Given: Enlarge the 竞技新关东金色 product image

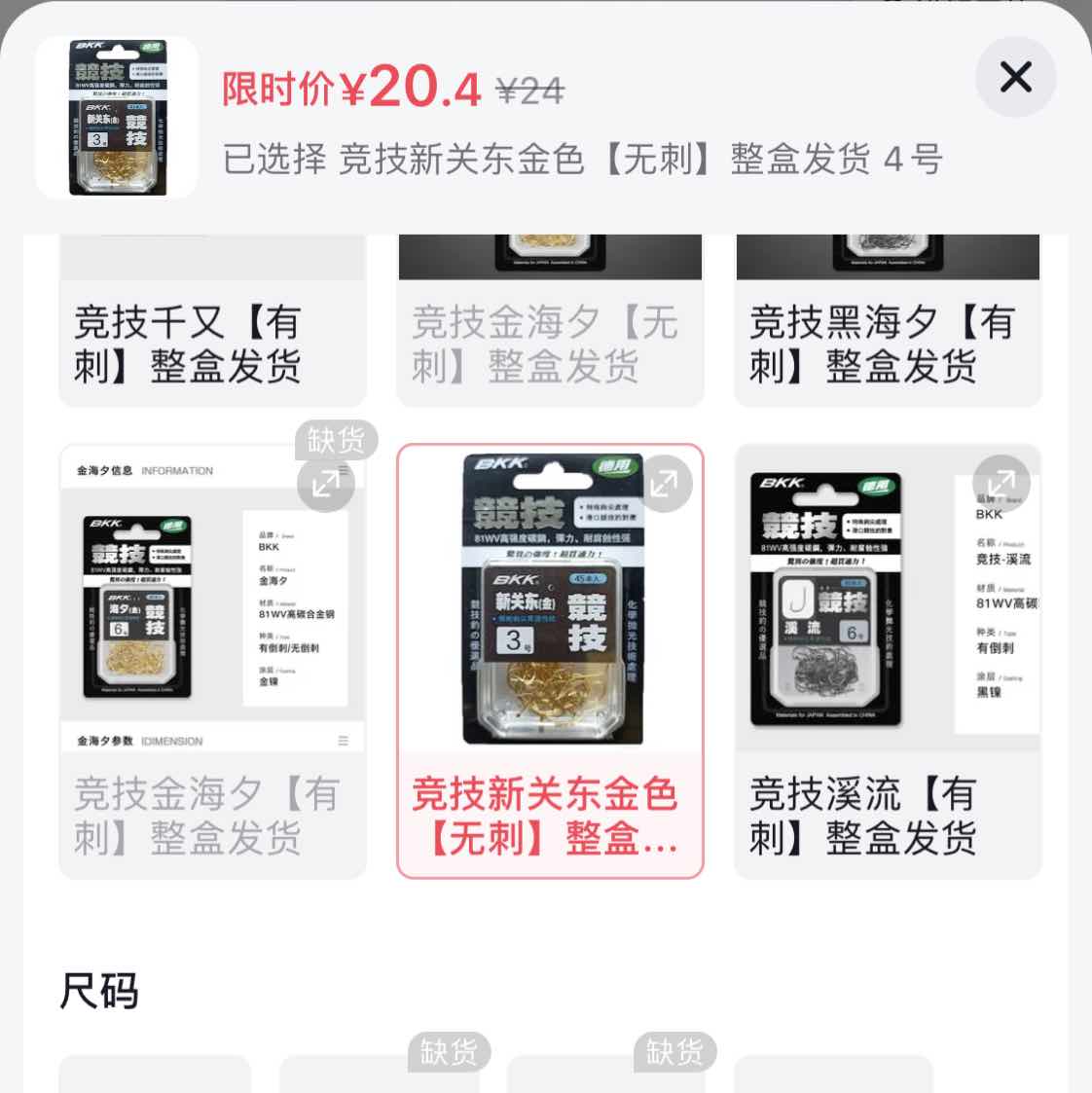Looking at the screenshot, I should pos(665,483).
